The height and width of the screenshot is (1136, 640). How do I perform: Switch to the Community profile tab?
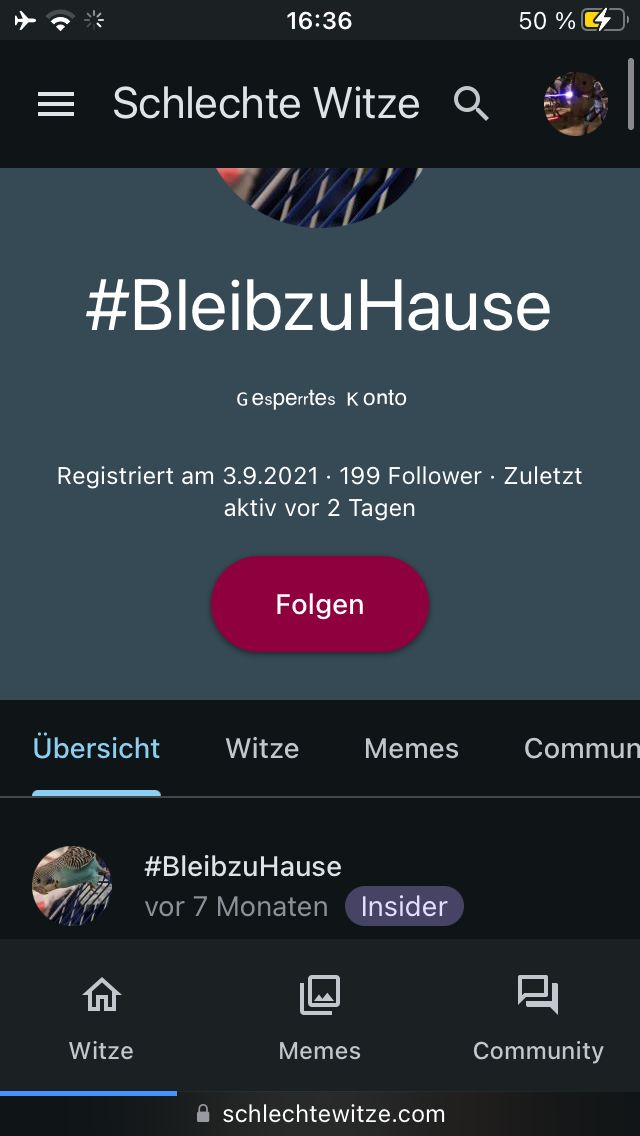[580, 749]
